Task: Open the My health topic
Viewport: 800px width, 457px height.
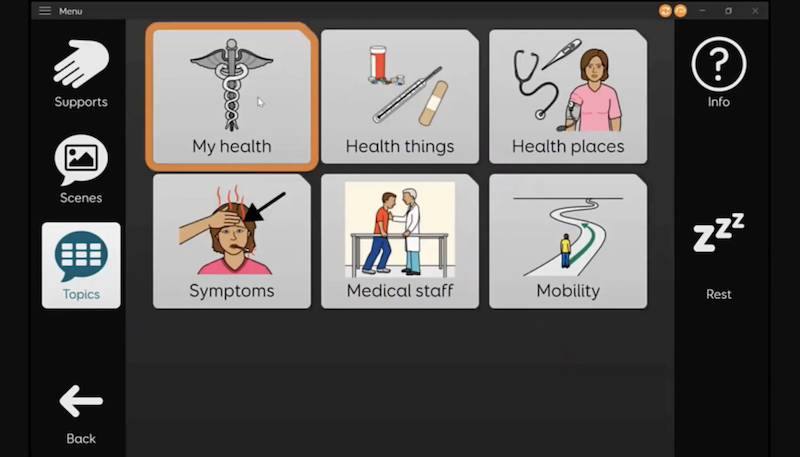Action: click(231, 98)
